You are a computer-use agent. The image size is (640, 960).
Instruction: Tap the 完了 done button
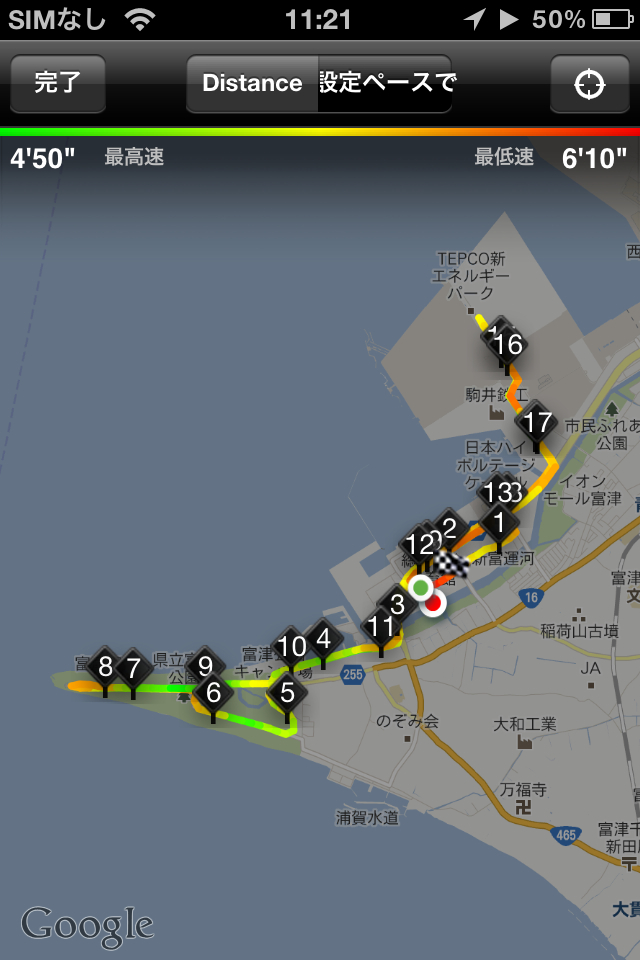tap(57, 83)
